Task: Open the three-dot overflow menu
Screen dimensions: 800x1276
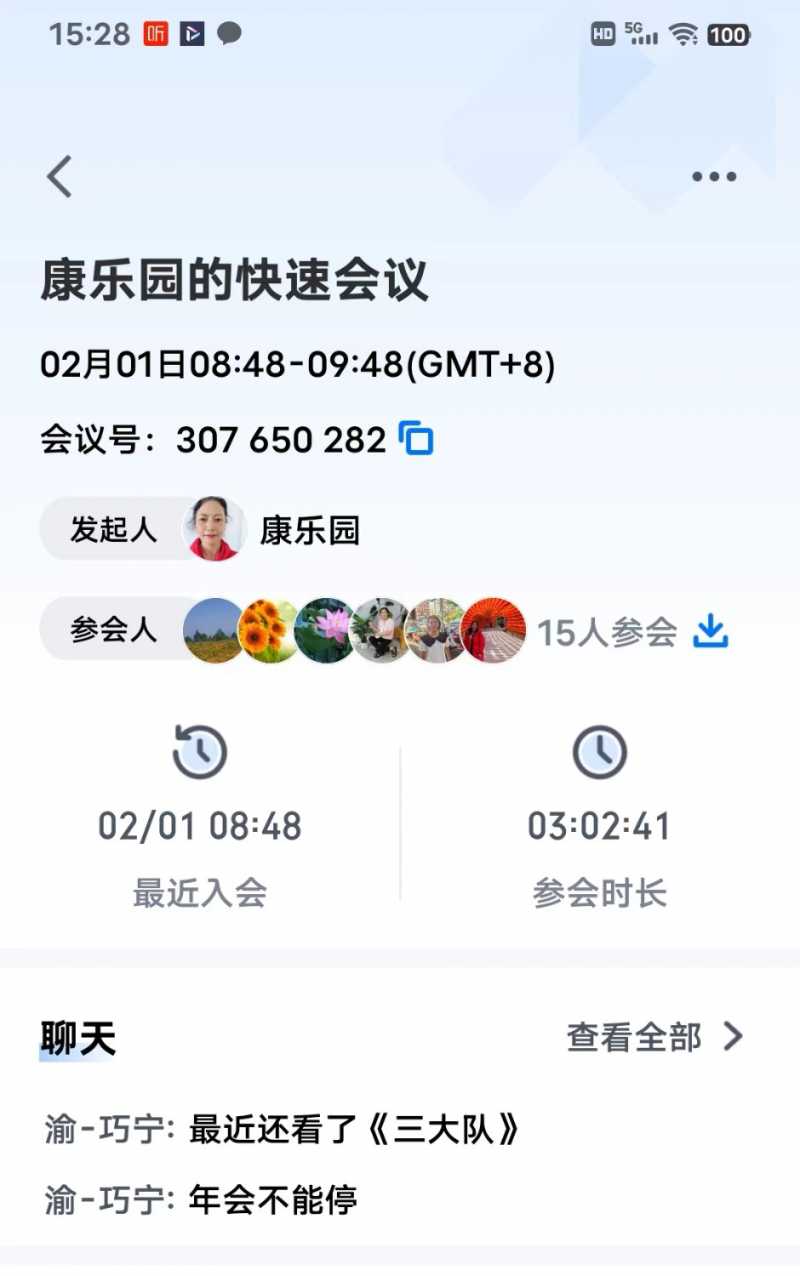Action: coord(714,177)
